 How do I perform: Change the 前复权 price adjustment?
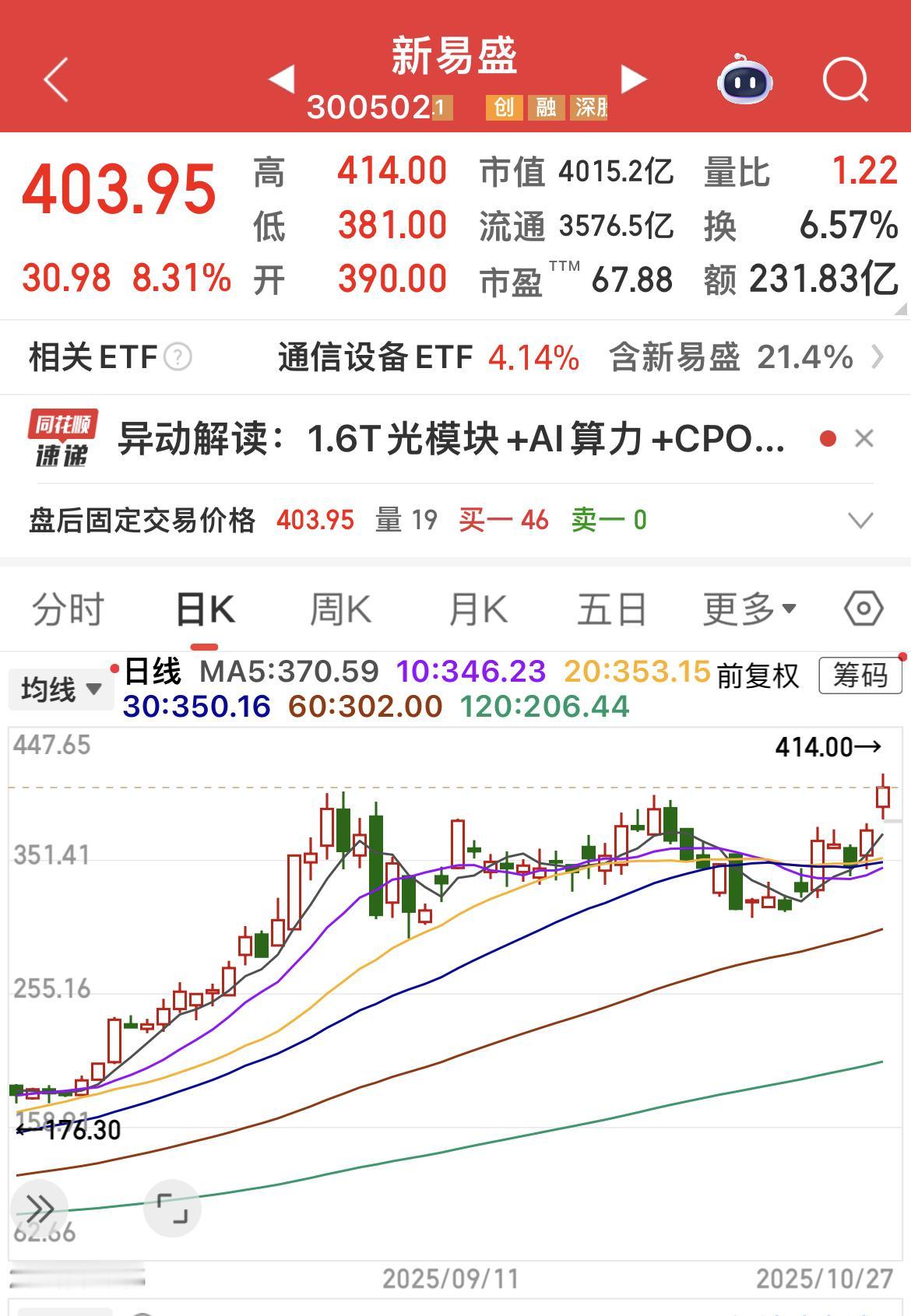[758, 676]
